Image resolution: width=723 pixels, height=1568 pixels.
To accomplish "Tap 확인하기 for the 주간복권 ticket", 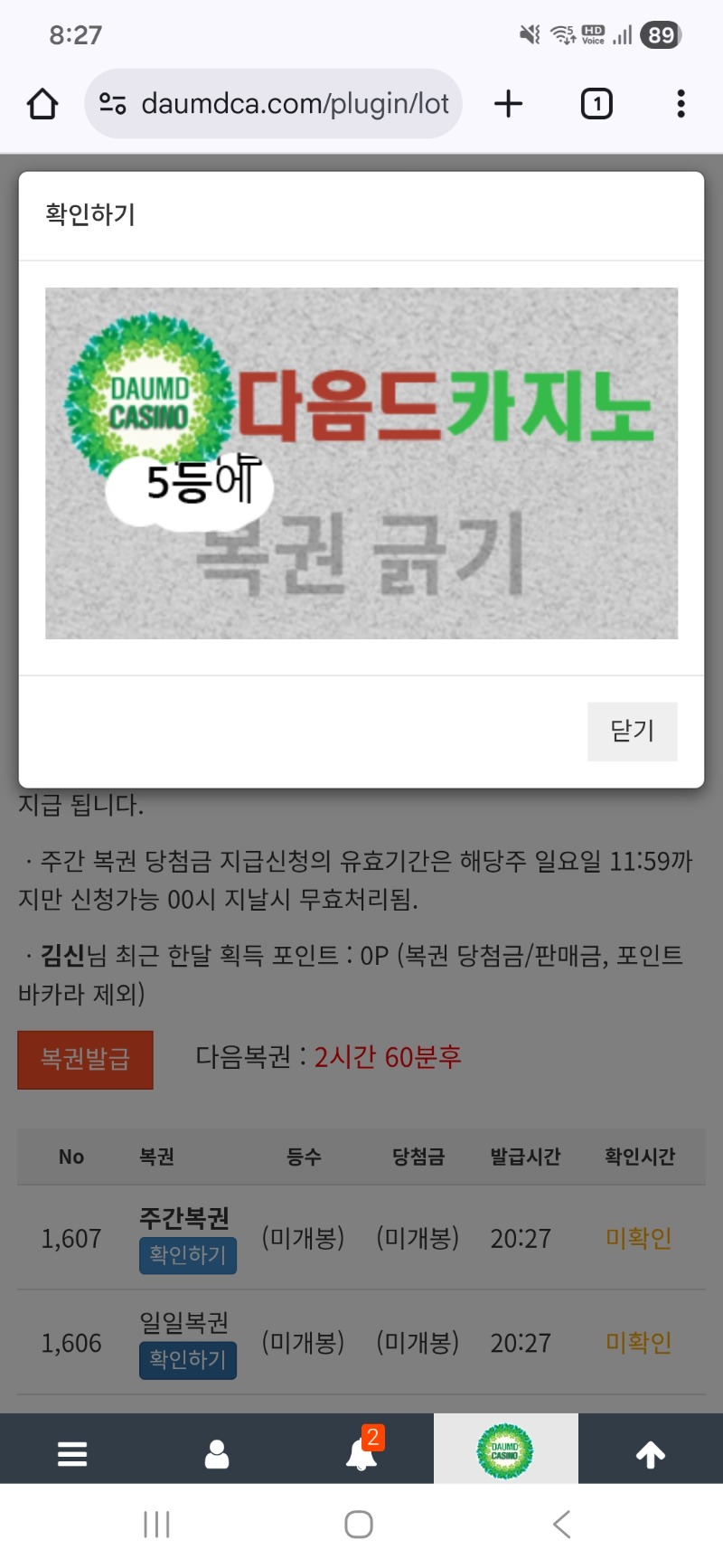I will 188,1255.
